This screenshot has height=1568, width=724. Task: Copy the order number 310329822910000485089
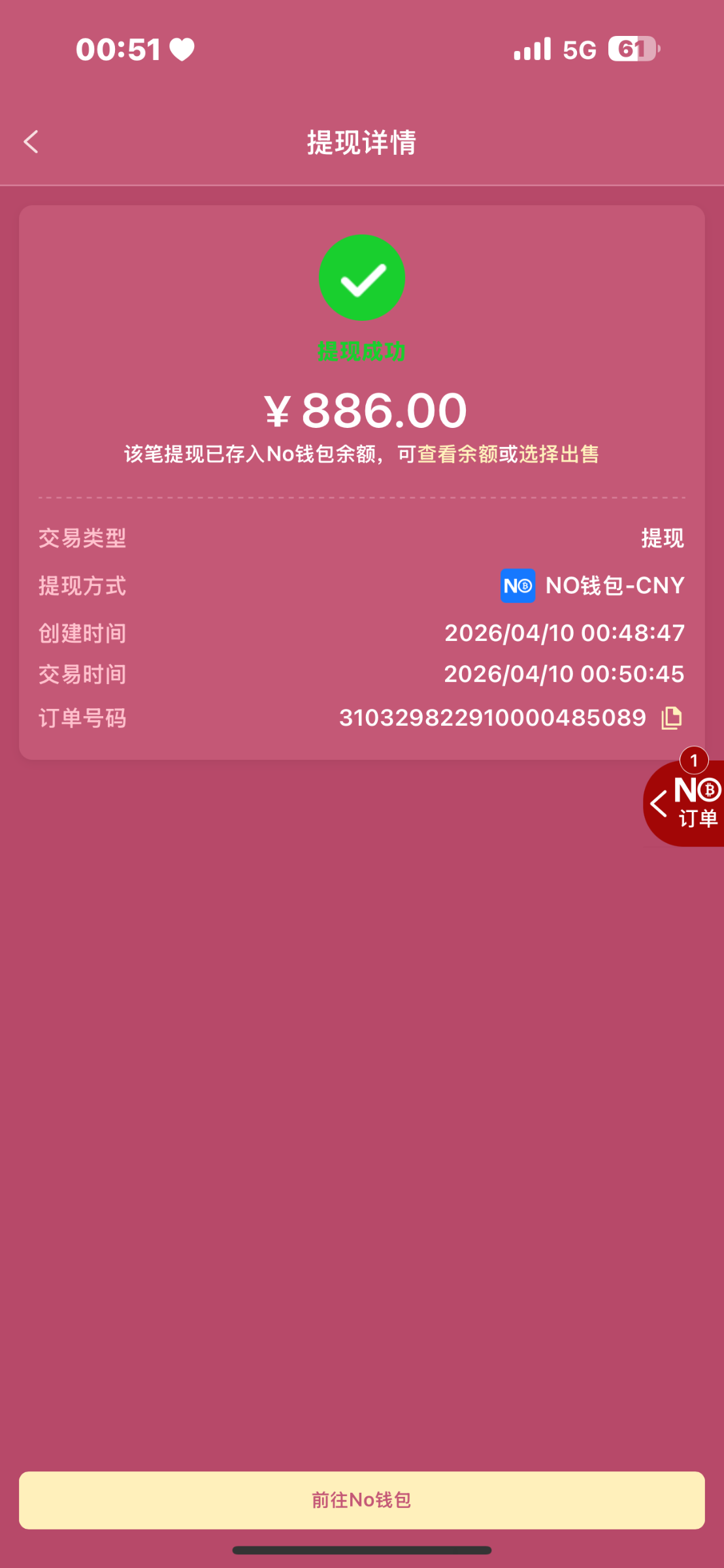point(670,717)
